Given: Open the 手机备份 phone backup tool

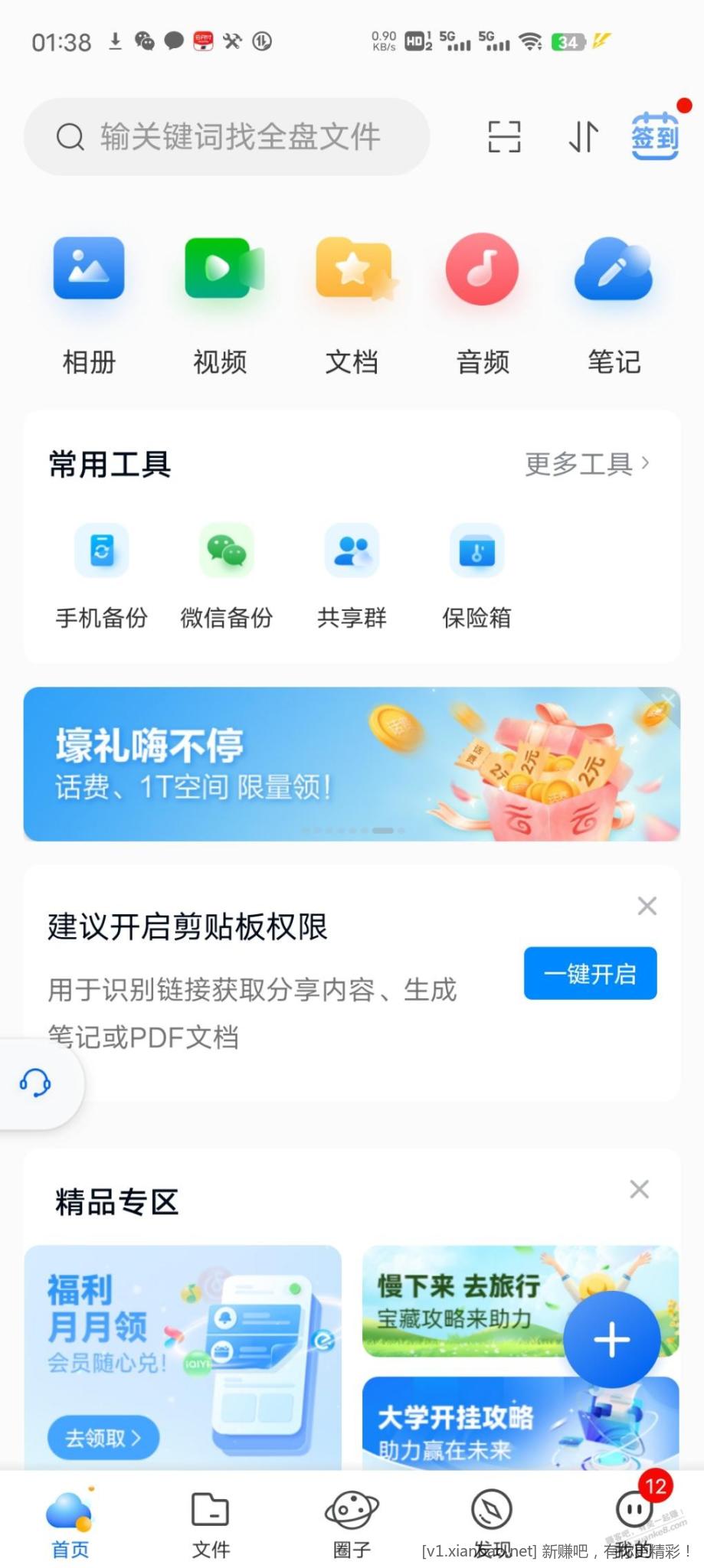Looking at the screenshot, I should click(x=101, y=575).
